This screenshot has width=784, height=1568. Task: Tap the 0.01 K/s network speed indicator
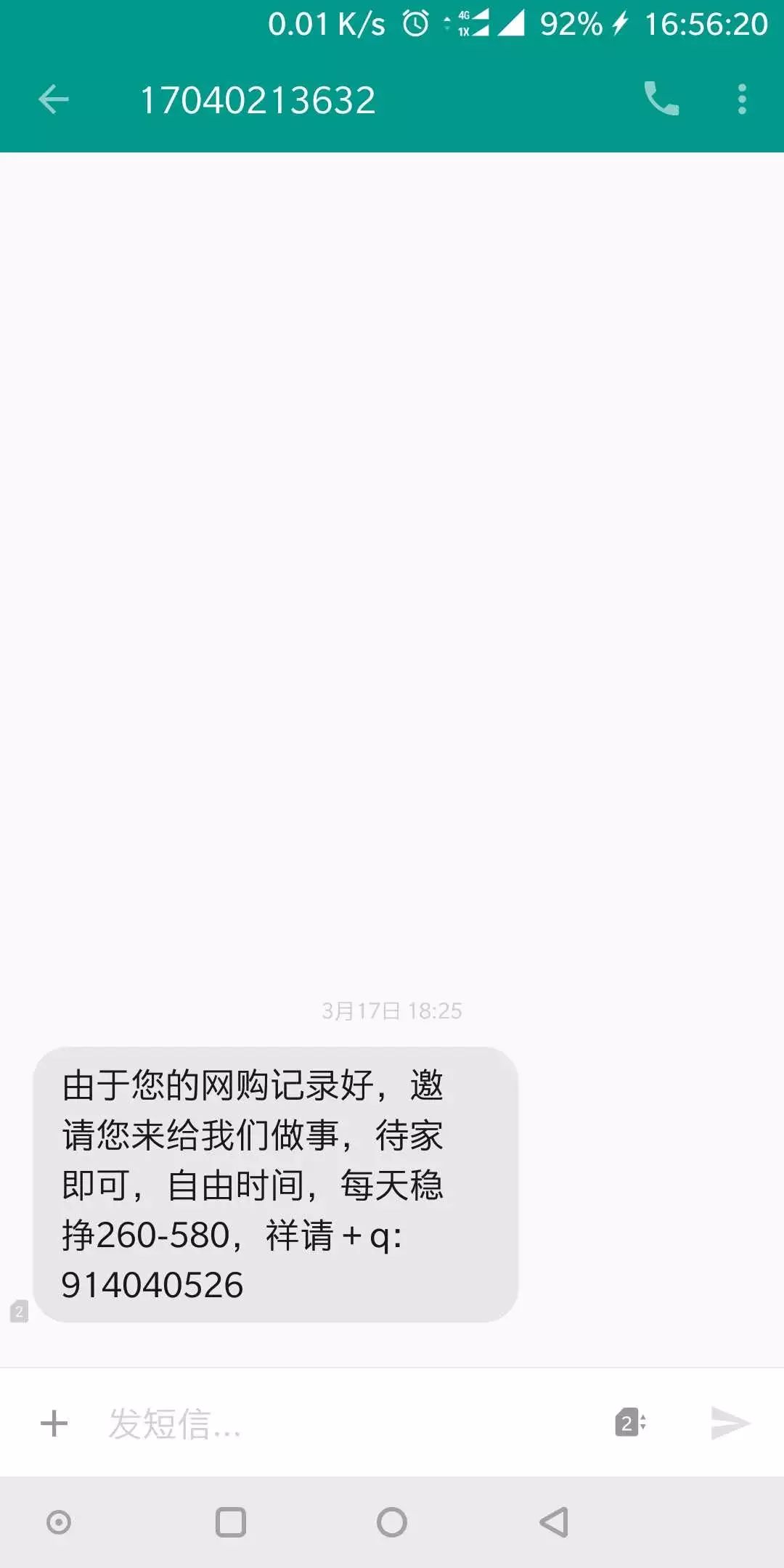point(327,24)
